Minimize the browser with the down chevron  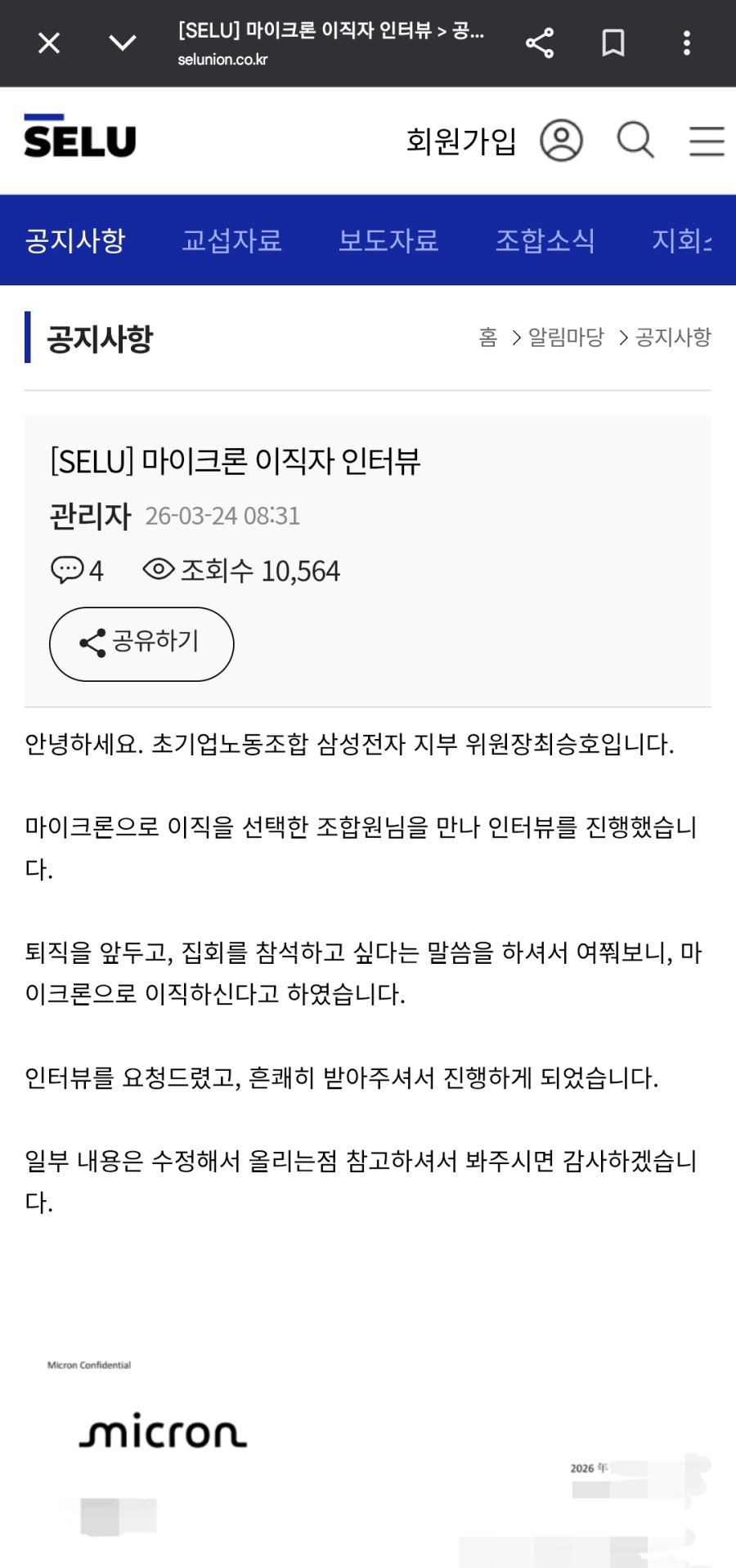click(123, 43)
